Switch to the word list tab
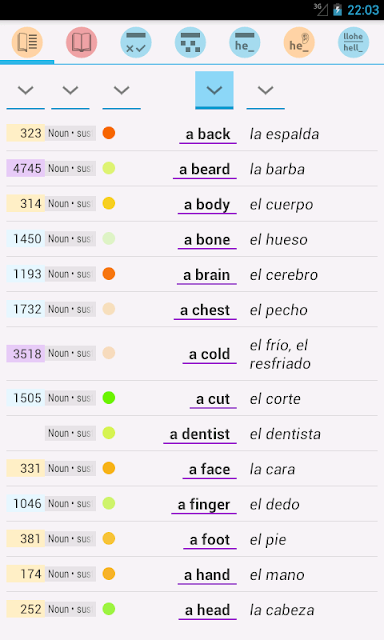384x640 pixels. click(27, 42)
